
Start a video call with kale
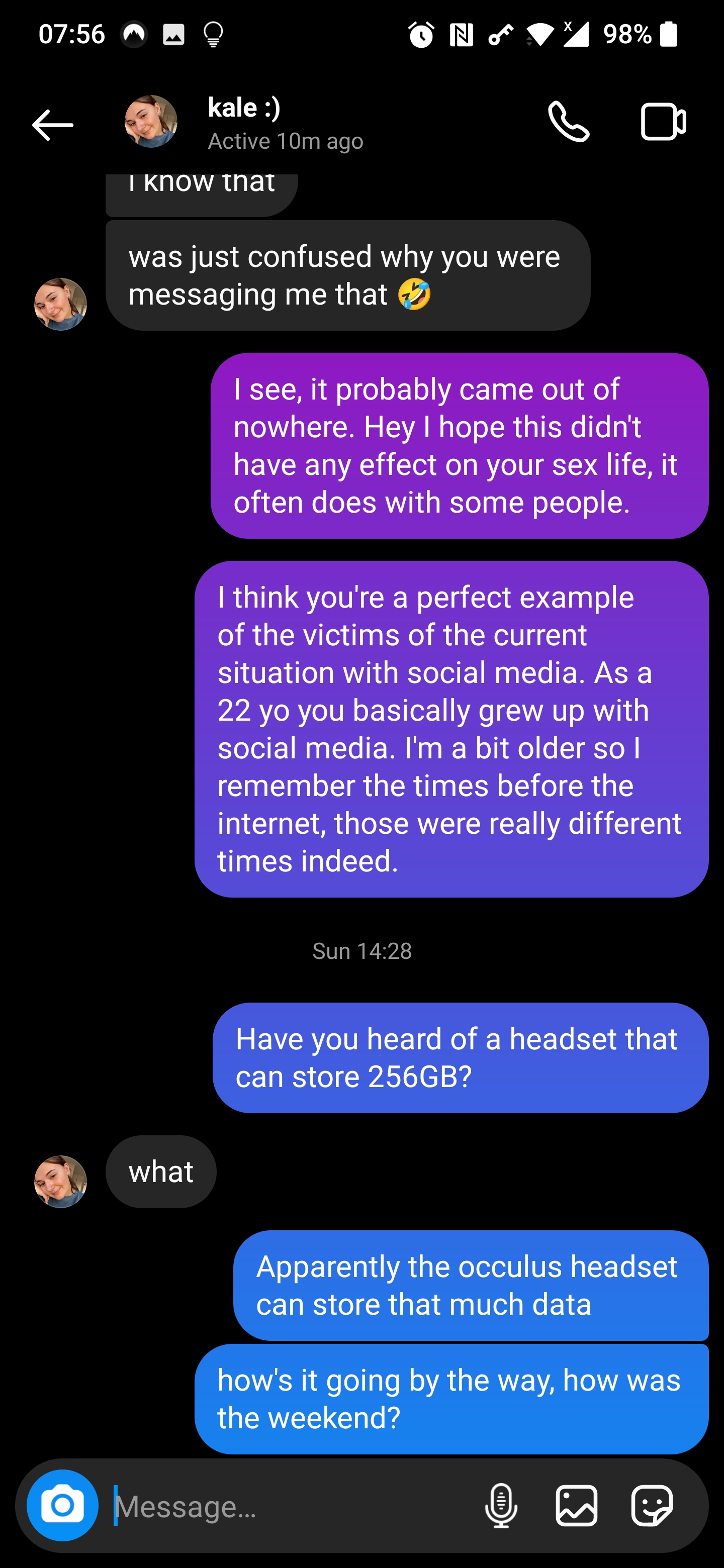[663, 122]
